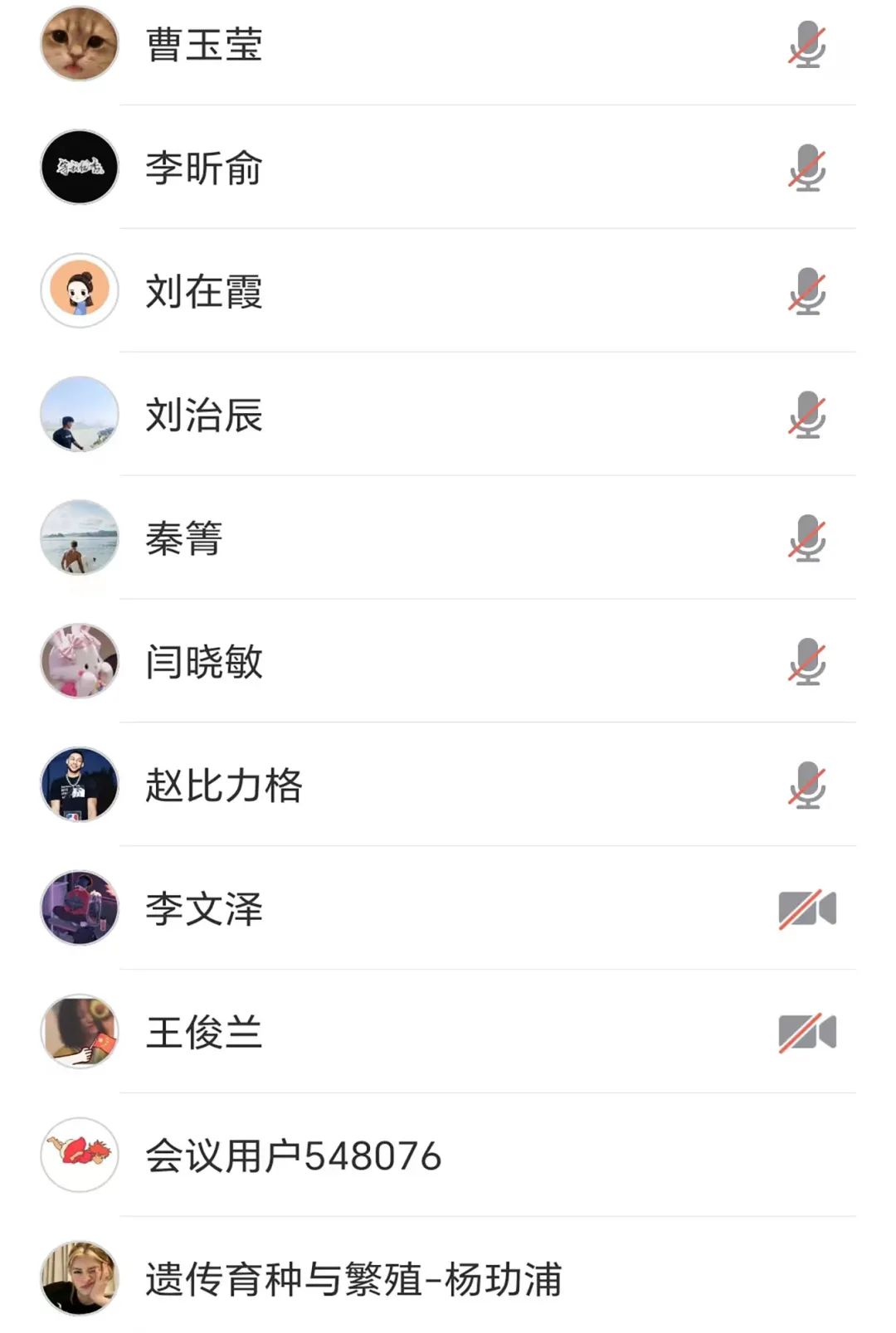This screenshot has height=1333, width=896.
Task: Select 王俊兰 from the participants
Action: pyautogui.click(x=204, y=1033)
